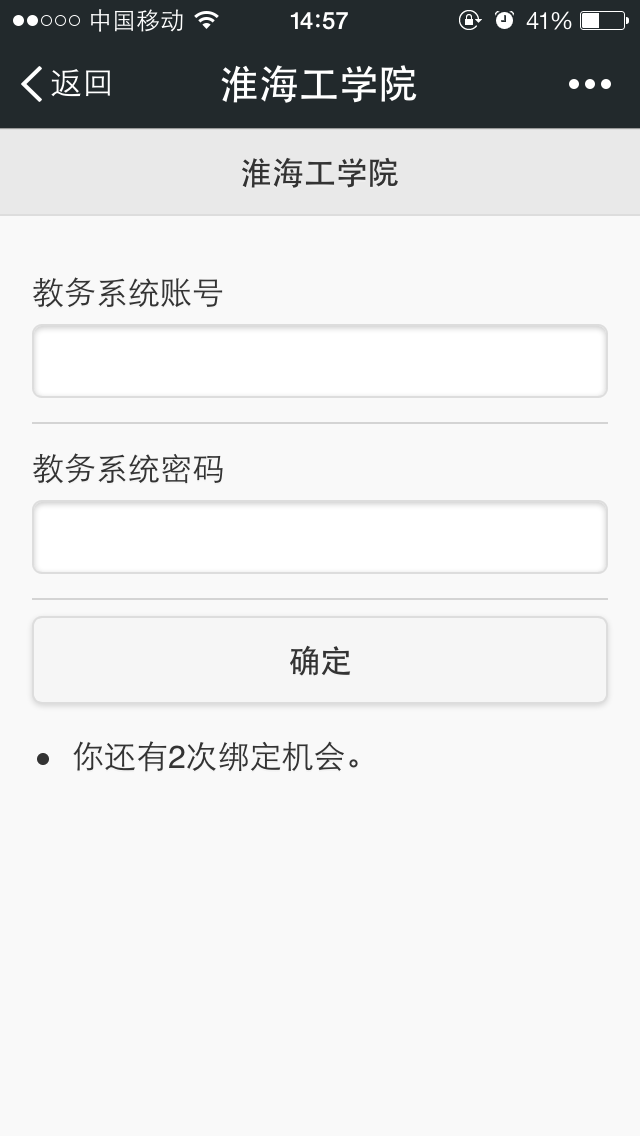Go back using the 返回 button

66,84
